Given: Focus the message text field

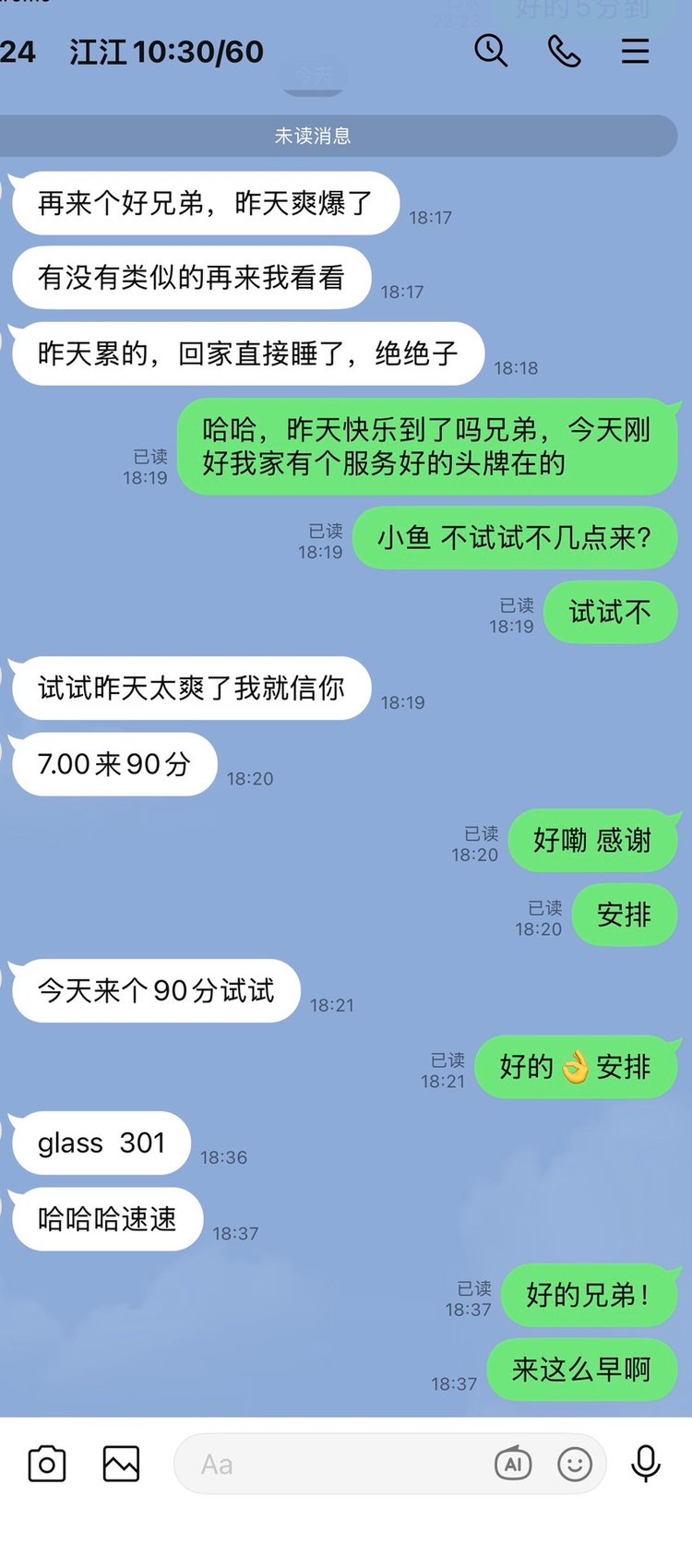Looking at the screenshot, I should click(x=332, y=1464).
